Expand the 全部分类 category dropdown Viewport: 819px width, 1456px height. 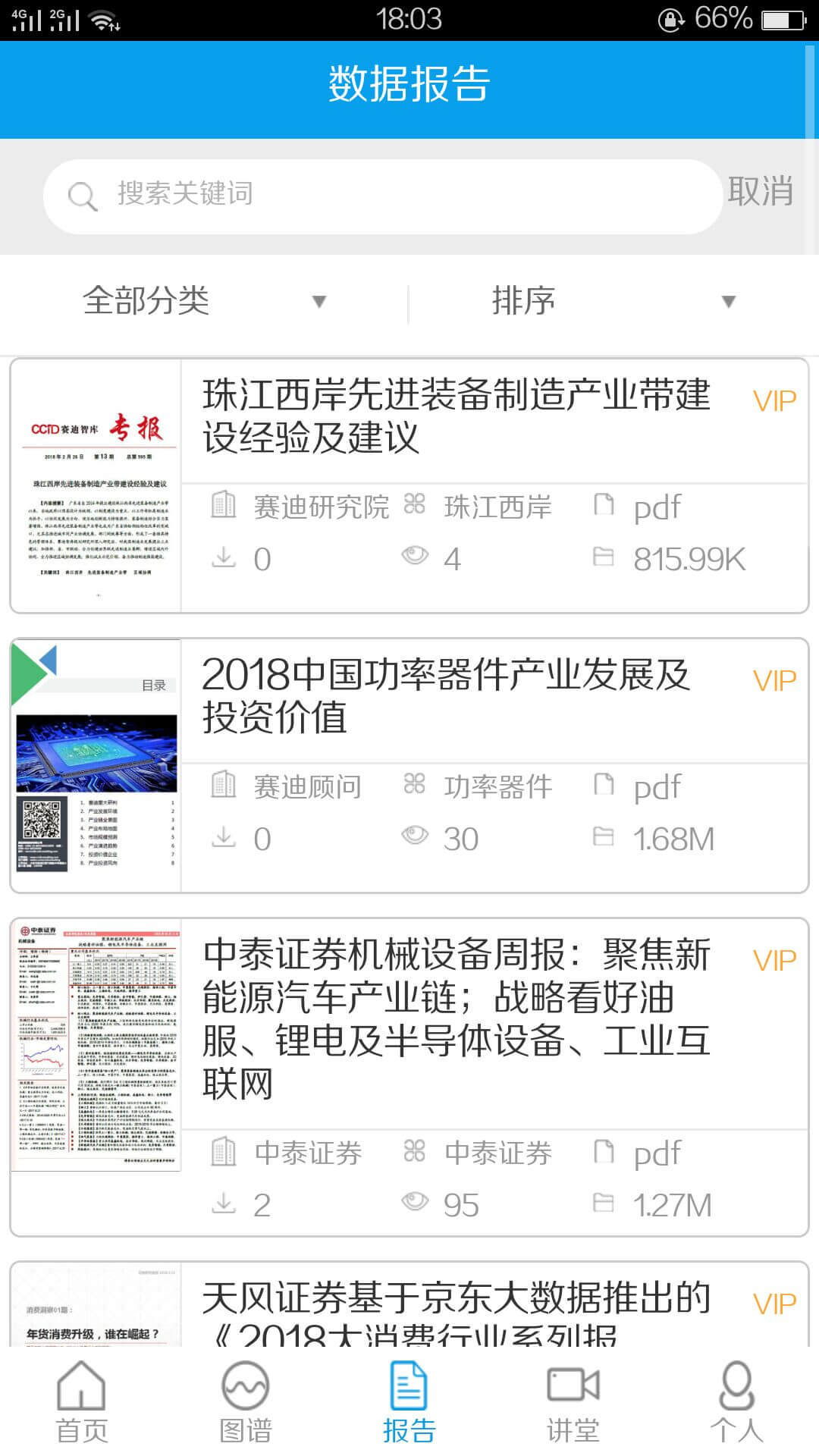tap(203, 301)
